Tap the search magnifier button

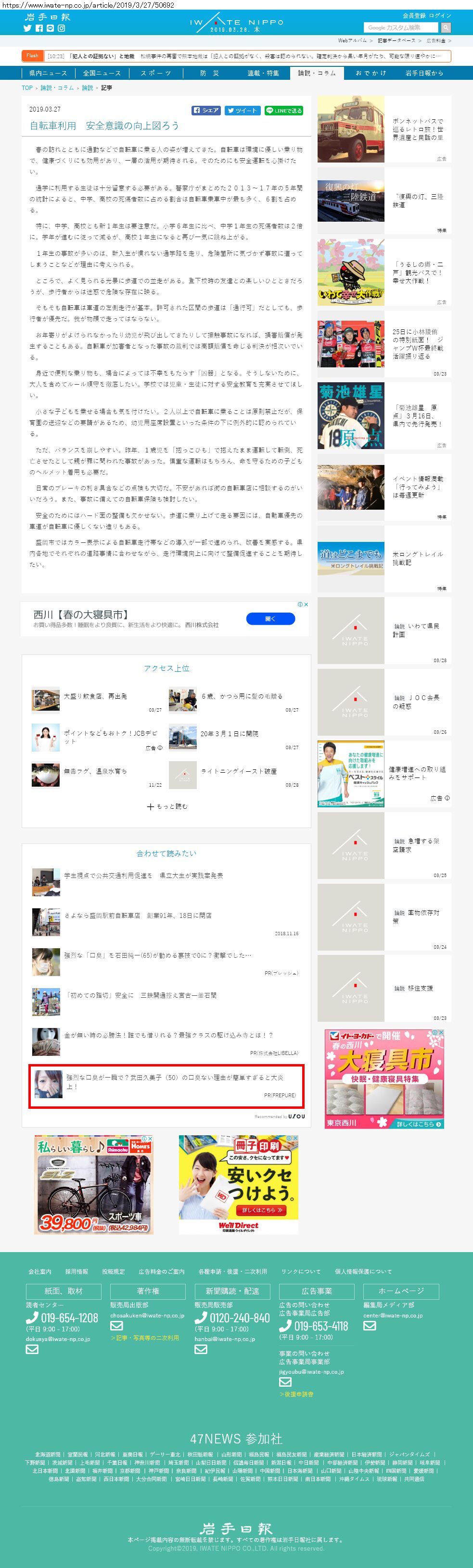pyautogui.click(x=446, y=27)
